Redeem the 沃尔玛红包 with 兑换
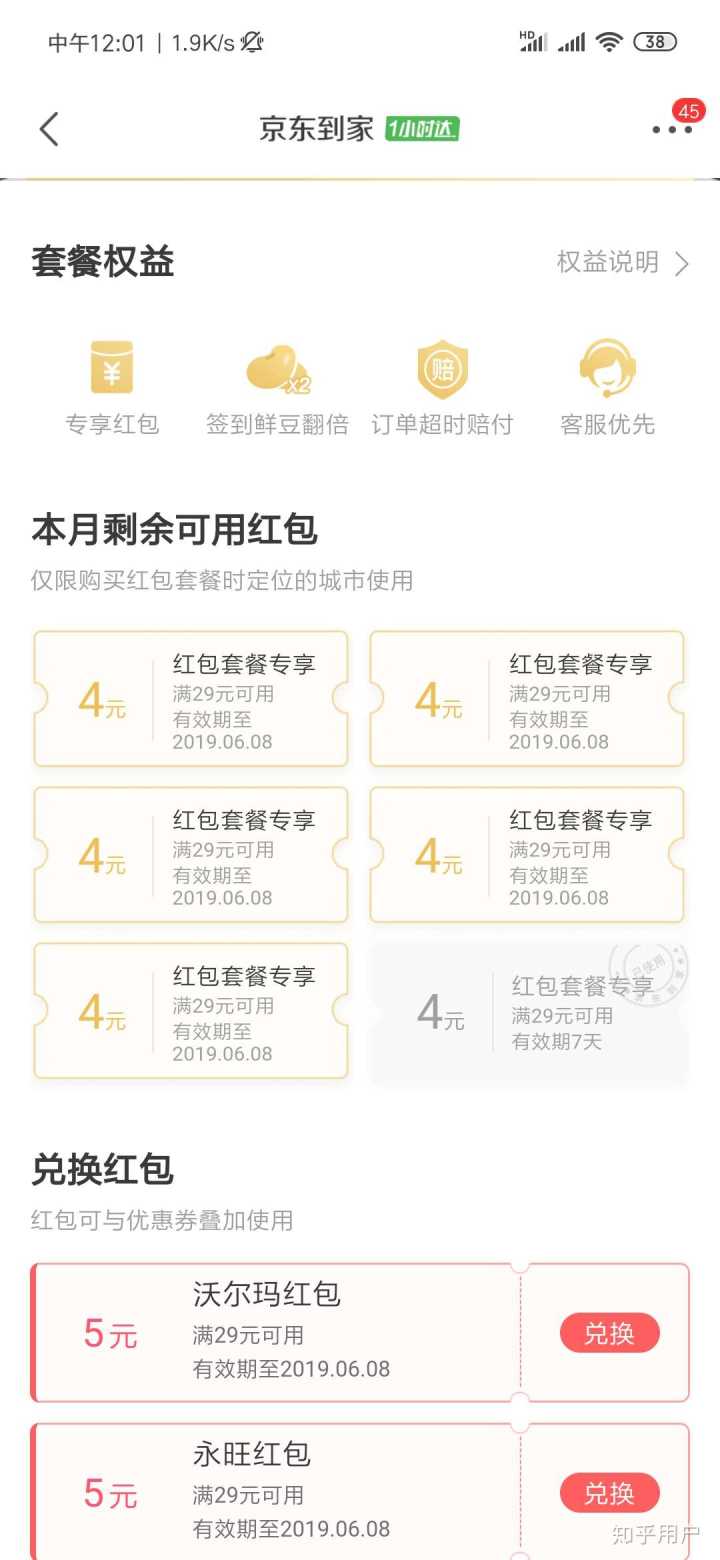Screen dimensions: 720x1560 609,1333
